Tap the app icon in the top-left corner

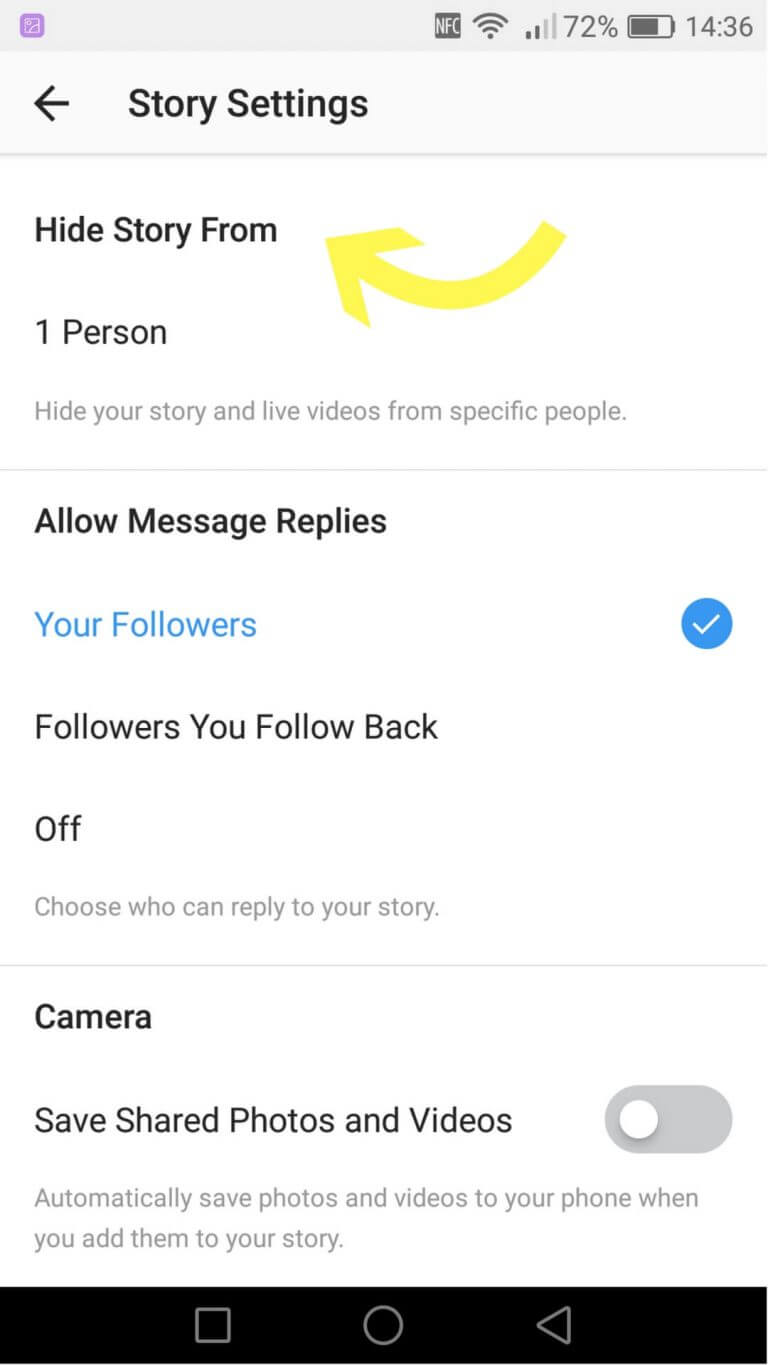click(32, 24)
